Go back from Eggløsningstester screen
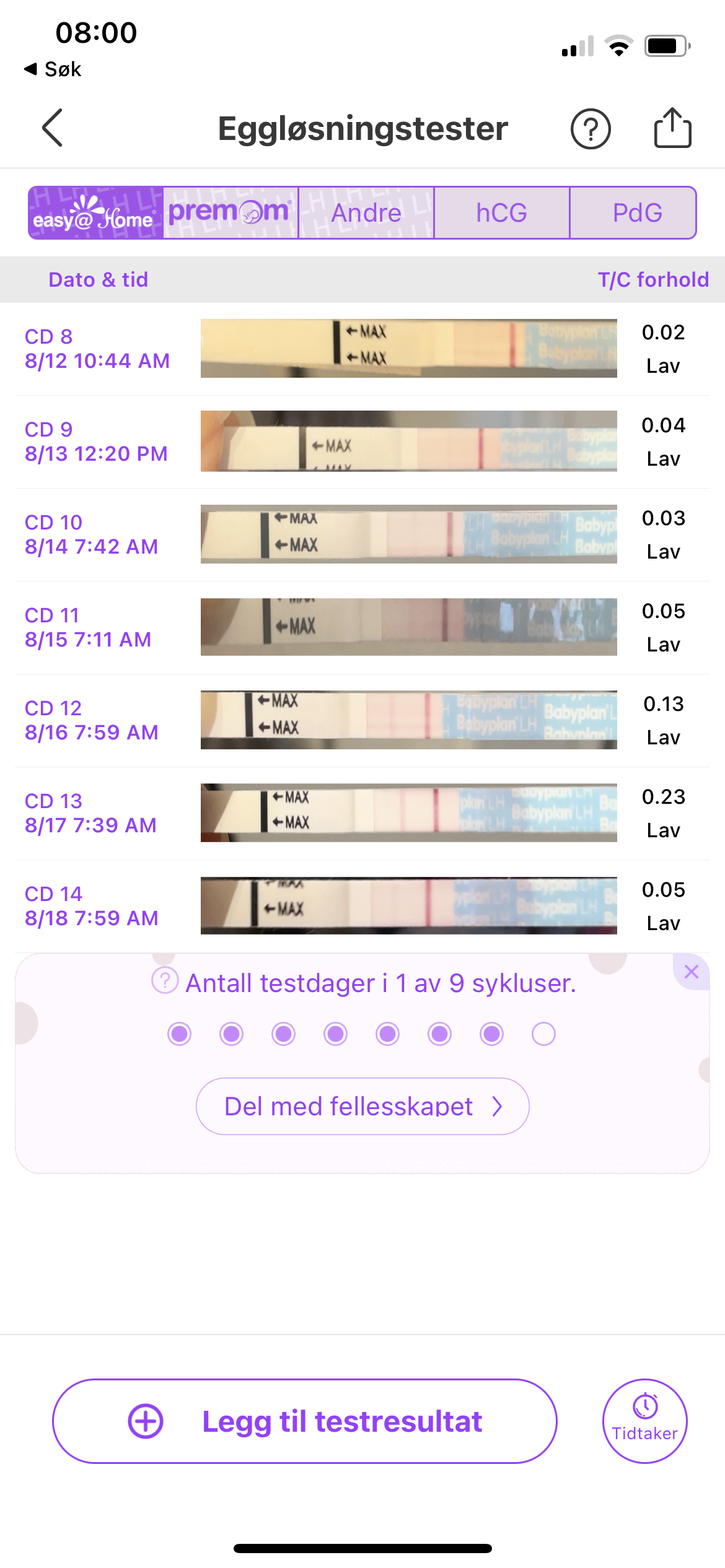This screenshot has height=1568, width=725. tap(53, 128)
